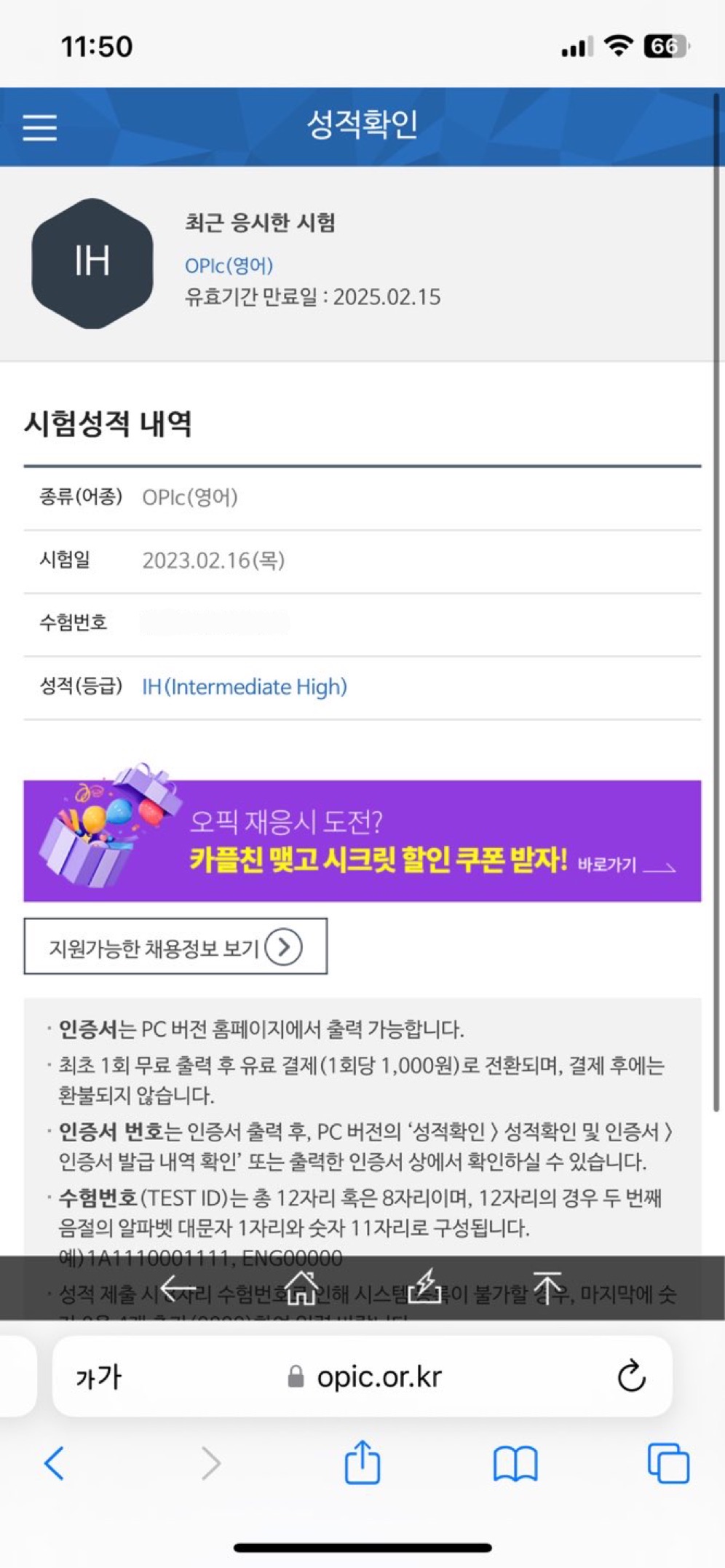Image resolution: width=725 pixels, height=1568 pixels.
Task: Tap the OPIc(영어) link under recent test
Action: [x=229, y=266]
